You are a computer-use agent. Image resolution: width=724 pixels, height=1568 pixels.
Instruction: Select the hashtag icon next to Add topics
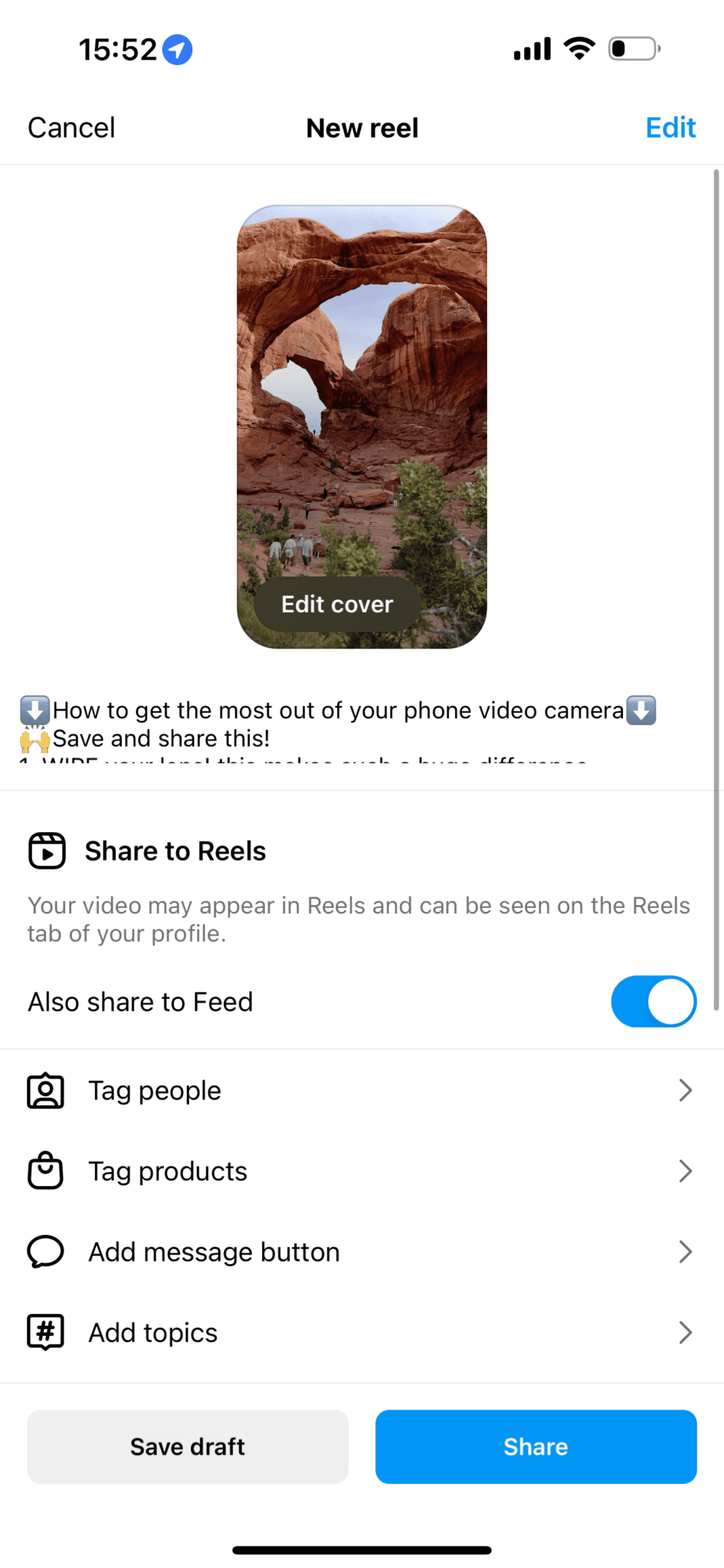point(45,1332)
